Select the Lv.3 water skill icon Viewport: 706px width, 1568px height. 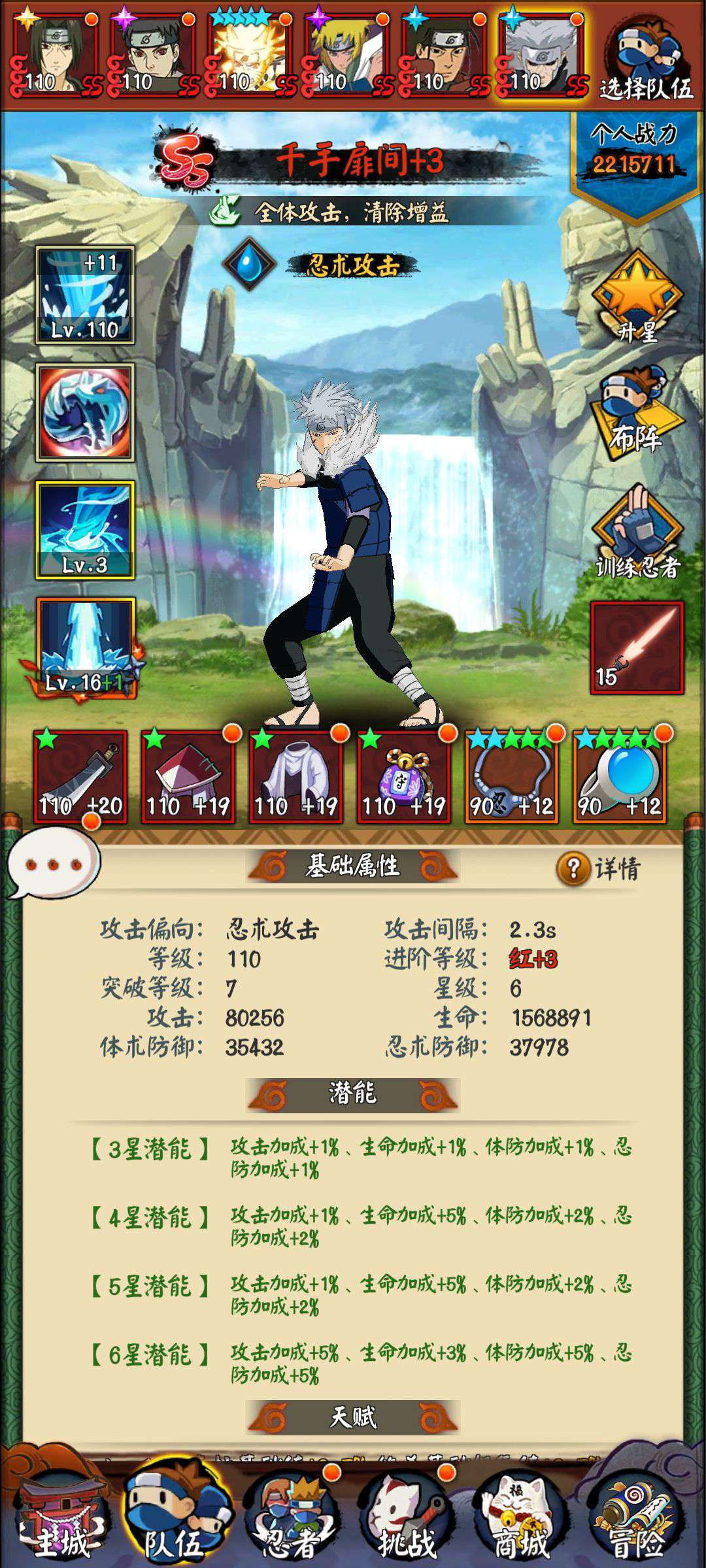[85, 530]
